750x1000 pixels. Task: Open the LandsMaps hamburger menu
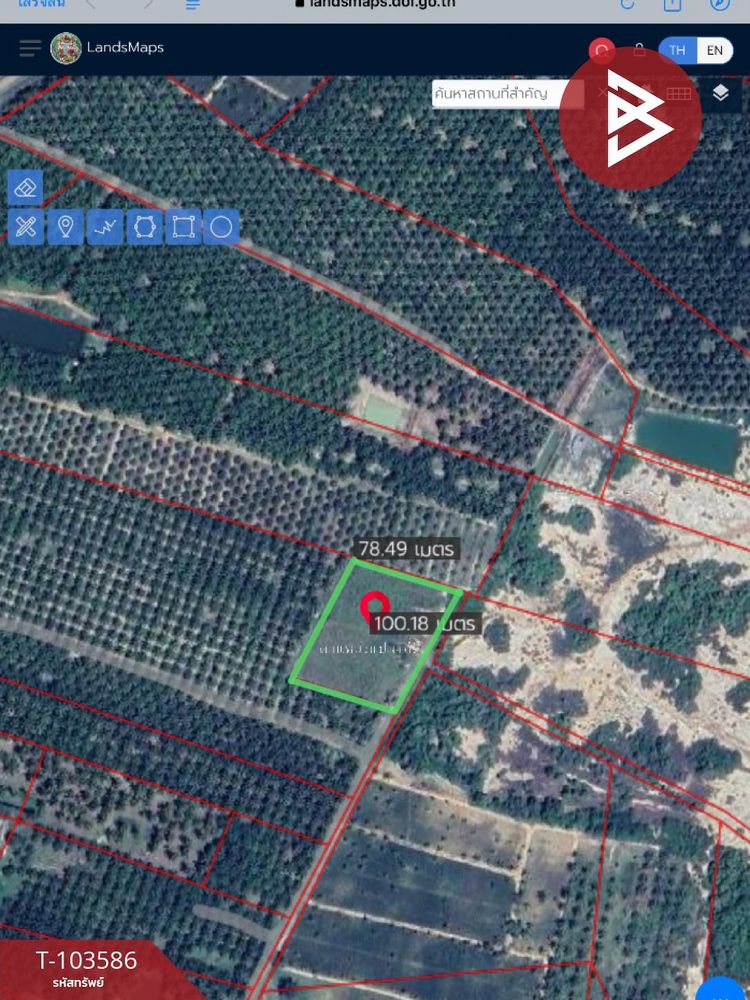(x=30, y=48)
